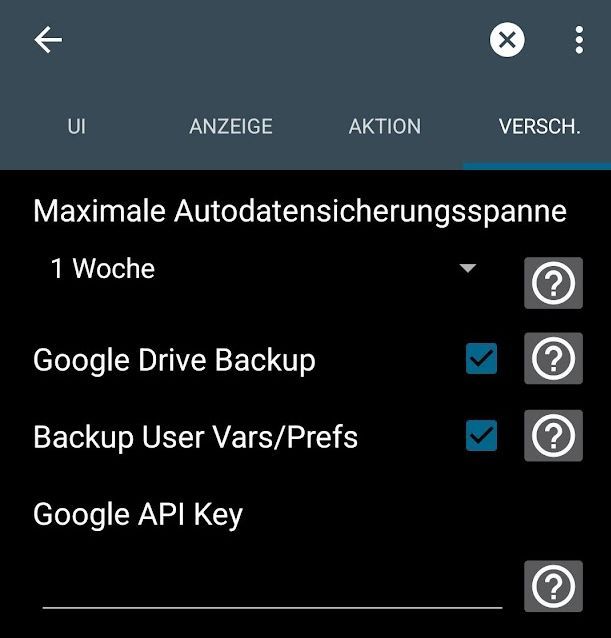Open help for Google API Key
This screenshot has width=611, height=638.
point(553,587)
